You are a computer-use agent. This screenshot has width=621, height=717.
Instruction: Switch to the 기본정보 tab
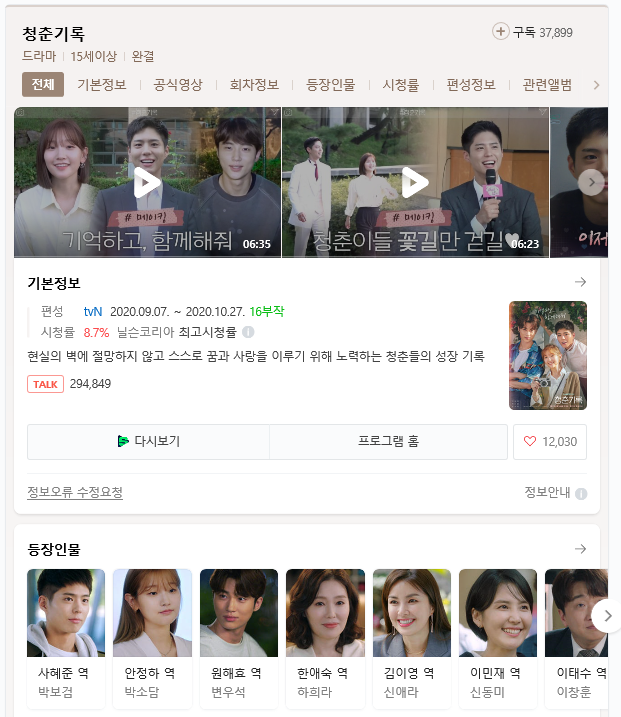[102, 85]
